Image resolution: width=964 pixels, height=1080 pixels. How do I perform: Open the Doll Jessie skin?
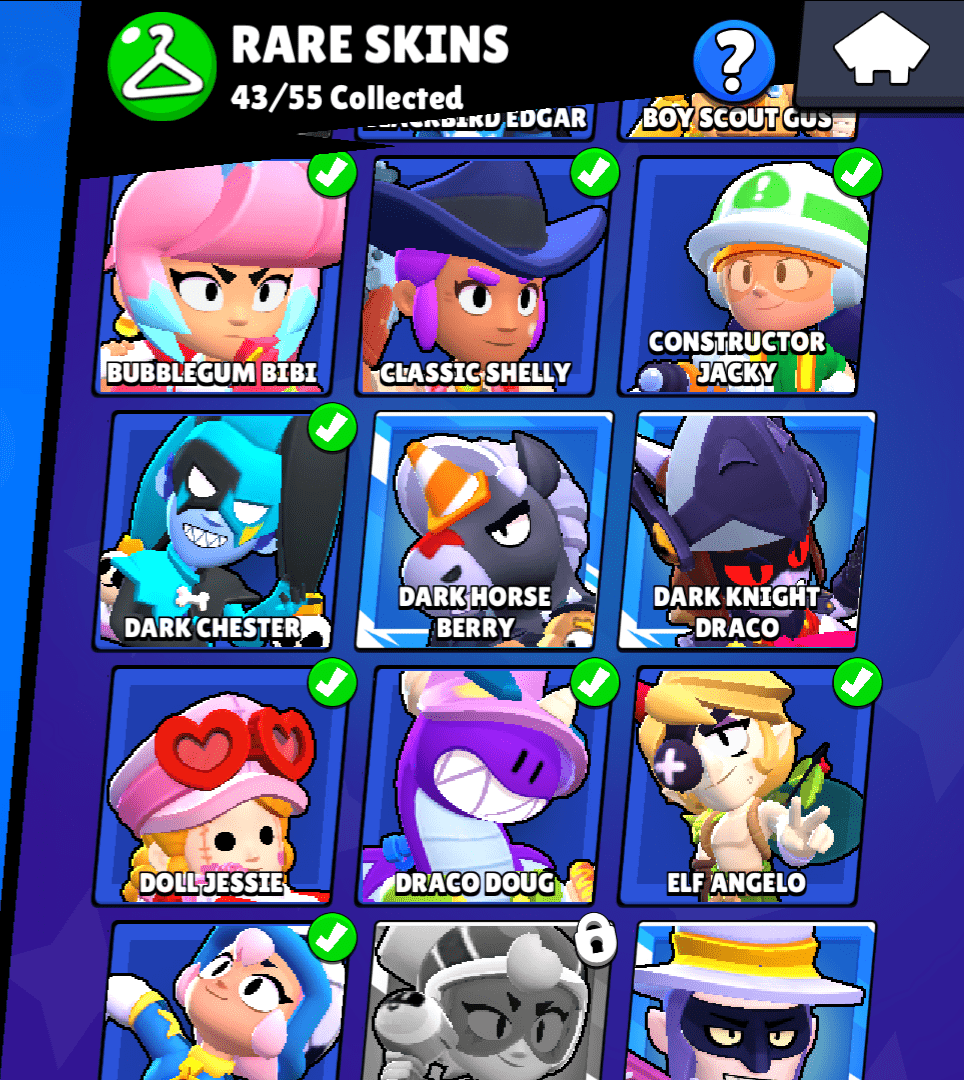[x=226, y=785]
